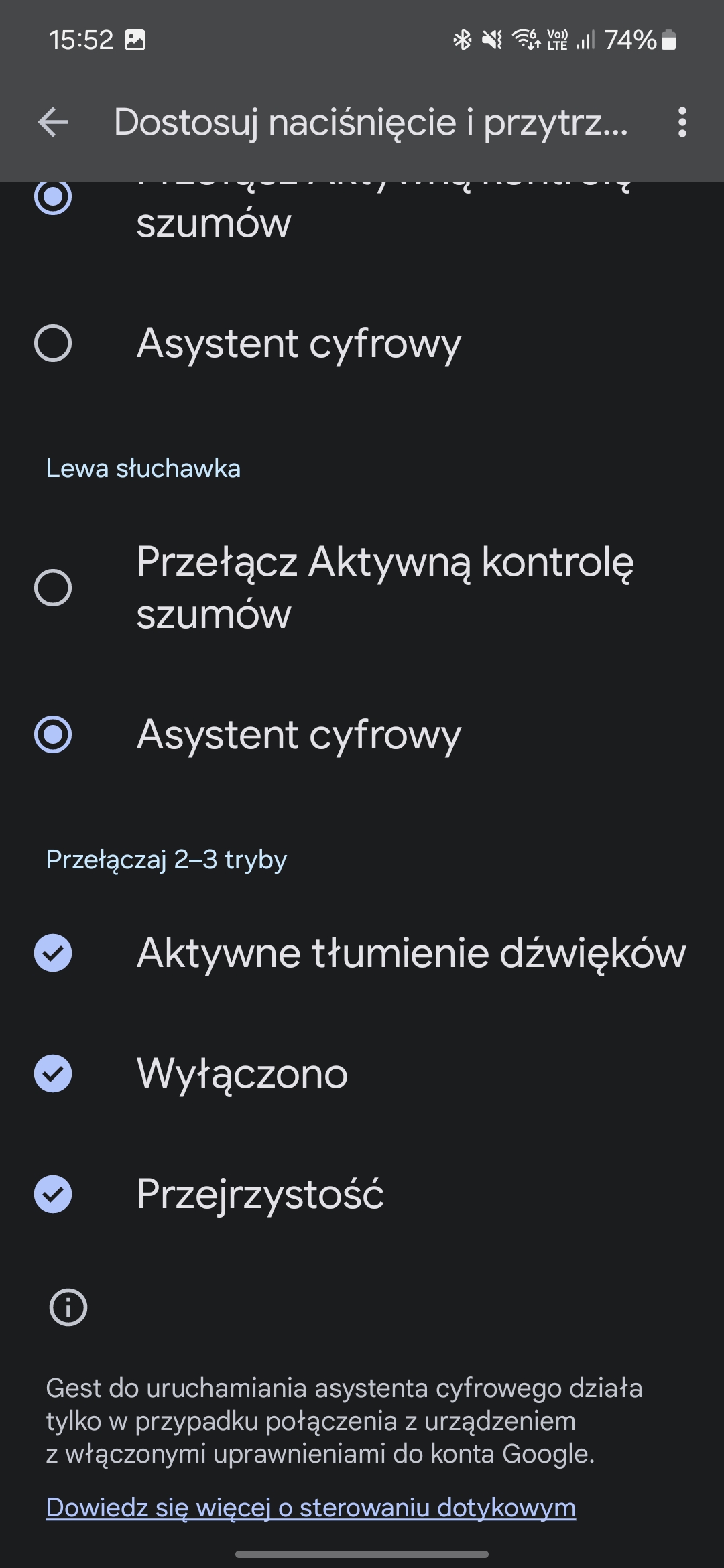Uncheck Aktywne tłumienie dźwięków
The height and width of the screenshot is (1568, 724).
pos(362,953)
